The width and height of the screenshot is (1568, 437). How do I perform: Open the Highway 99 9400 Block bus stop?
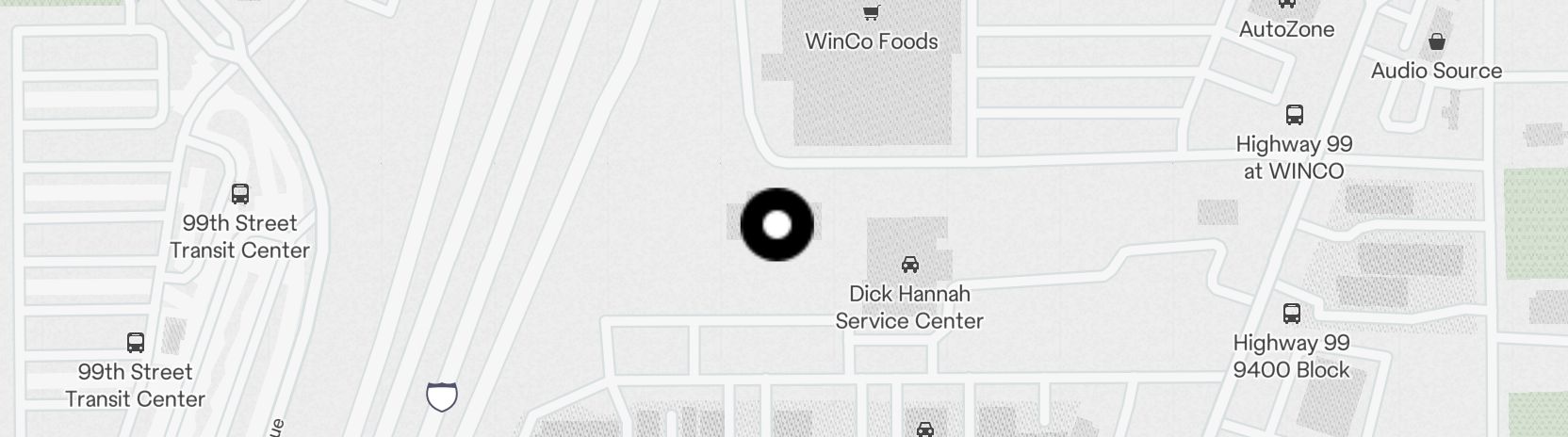click(1292, 314)
